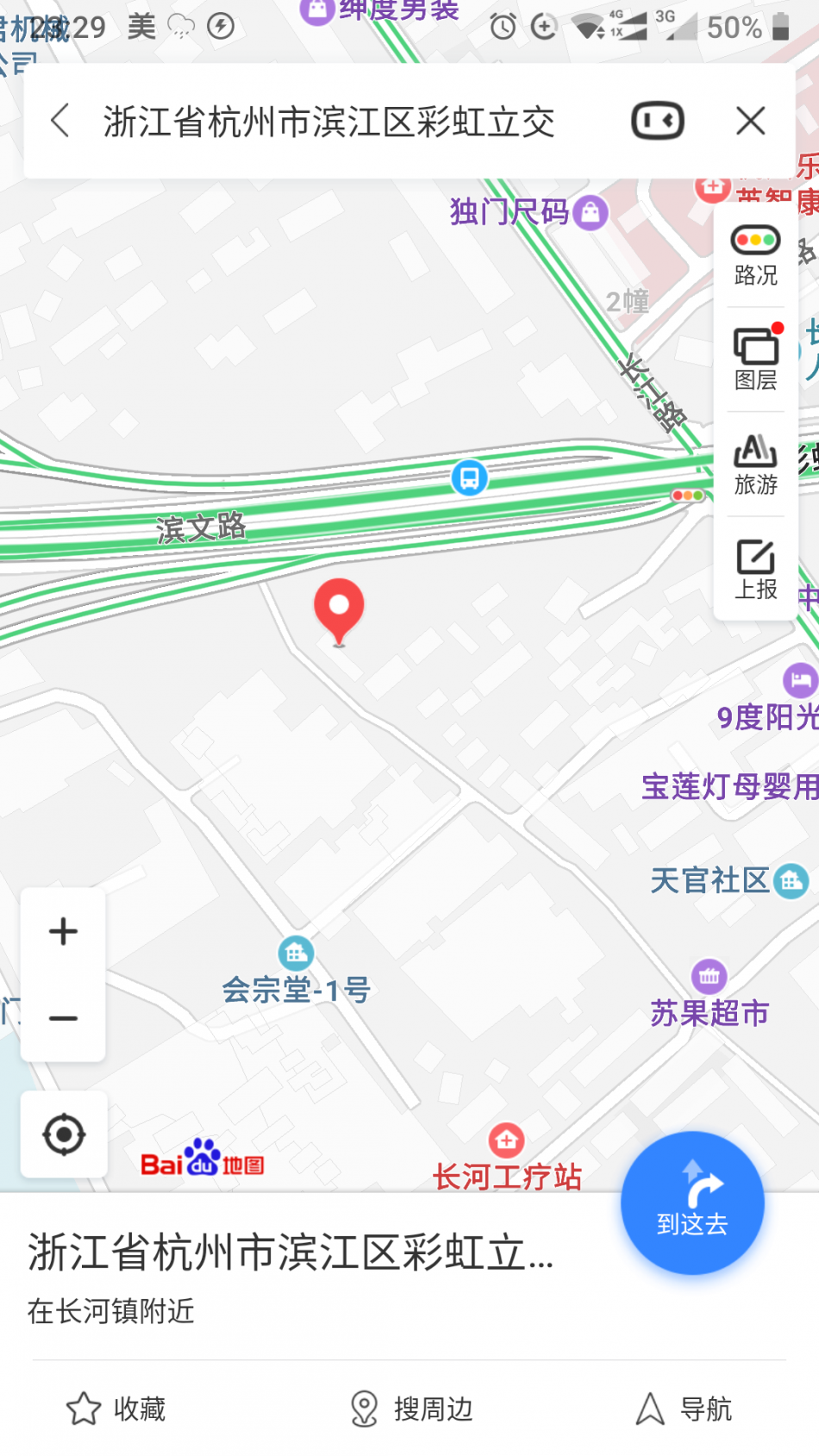
Task: Toggle the 路况 traffic layer
Action: tap(755, 255)
